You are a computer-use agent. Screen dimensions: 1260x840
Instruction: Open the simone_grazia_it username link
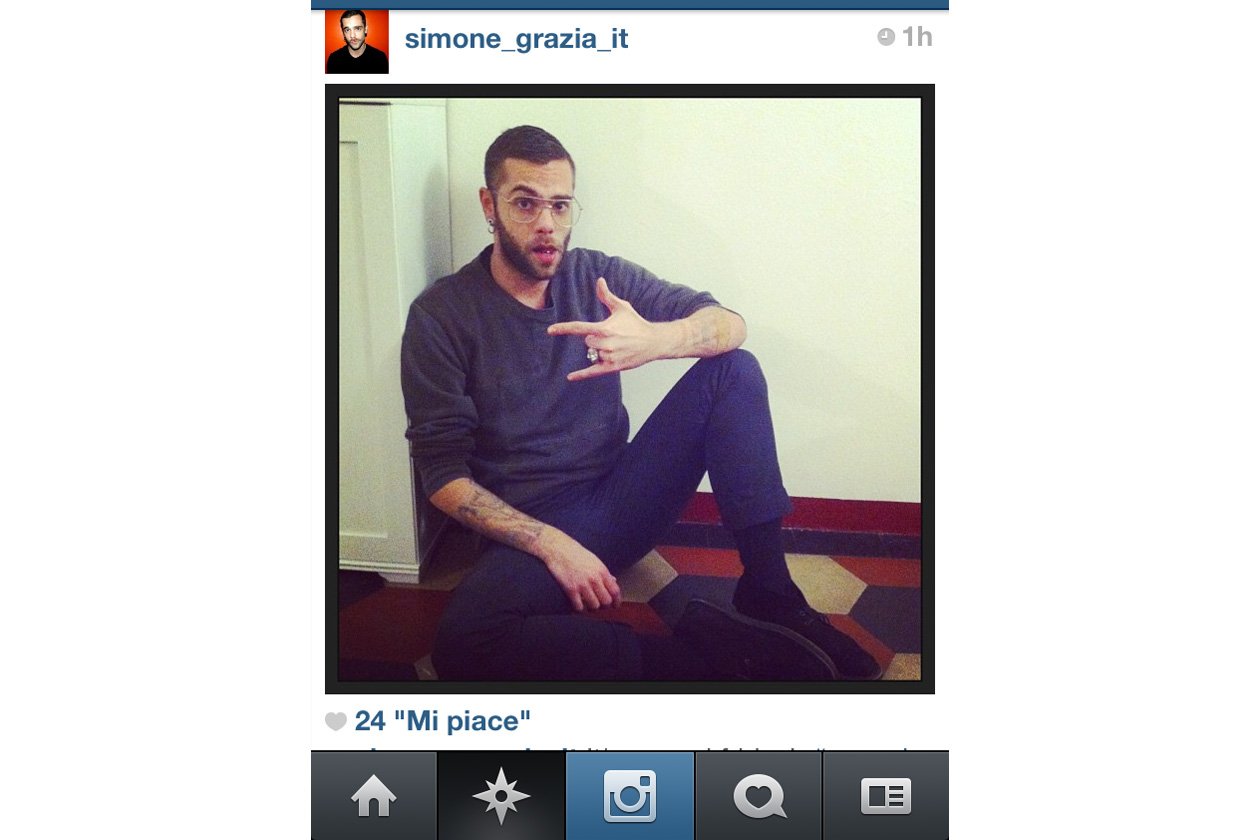516,39
